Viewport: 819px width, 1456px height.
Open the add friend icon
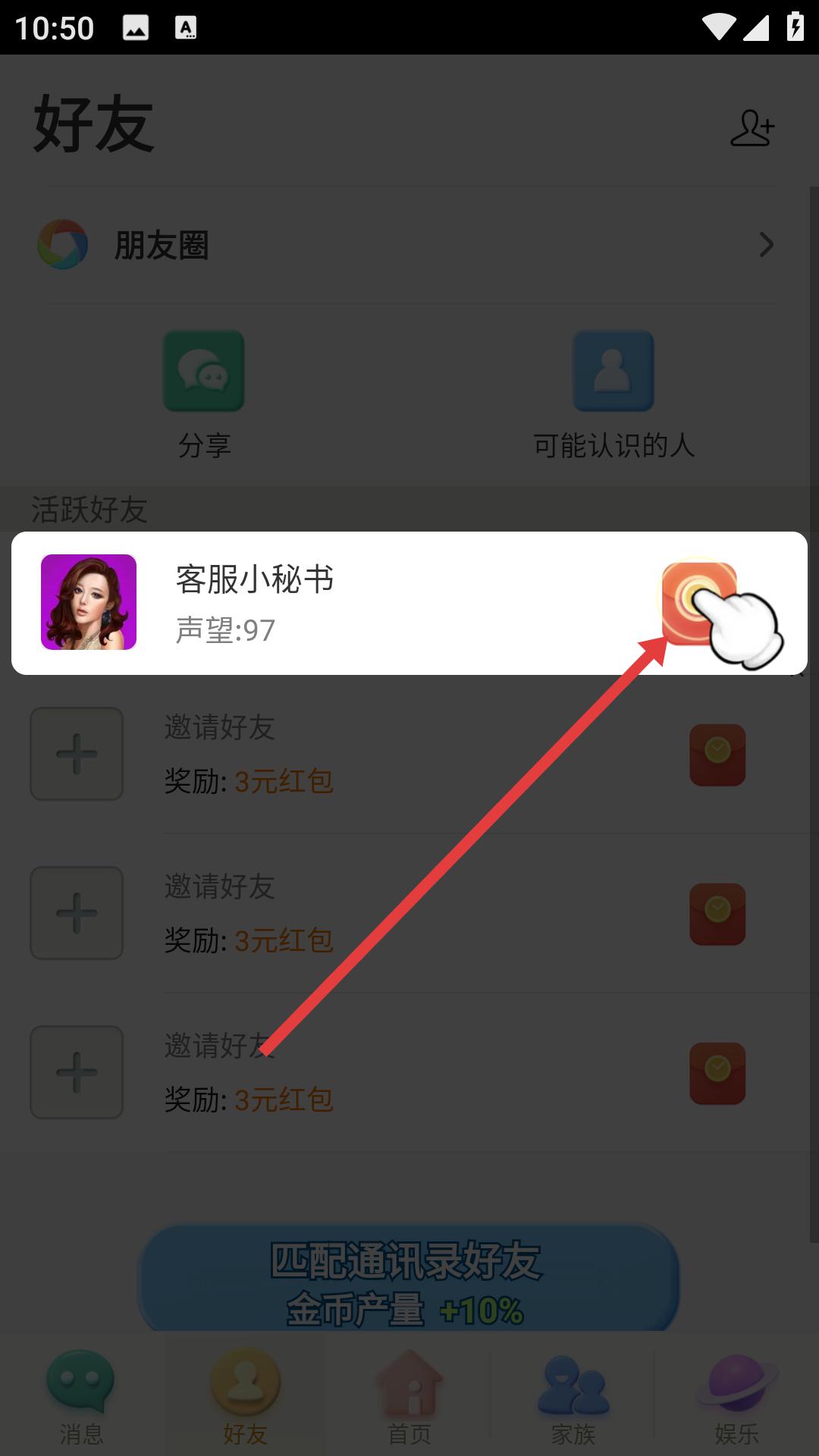[x=752, y=128]
